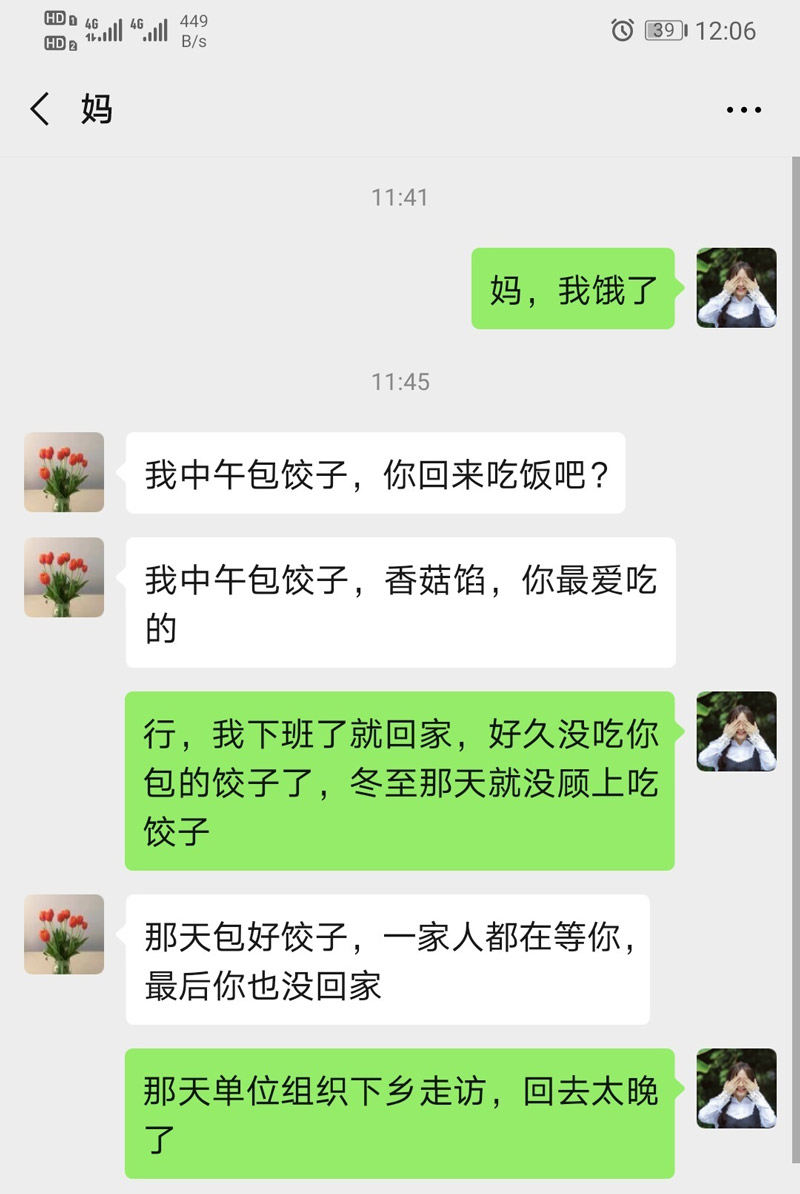Select the message 妈，我饿了

[x=573, y=288]
